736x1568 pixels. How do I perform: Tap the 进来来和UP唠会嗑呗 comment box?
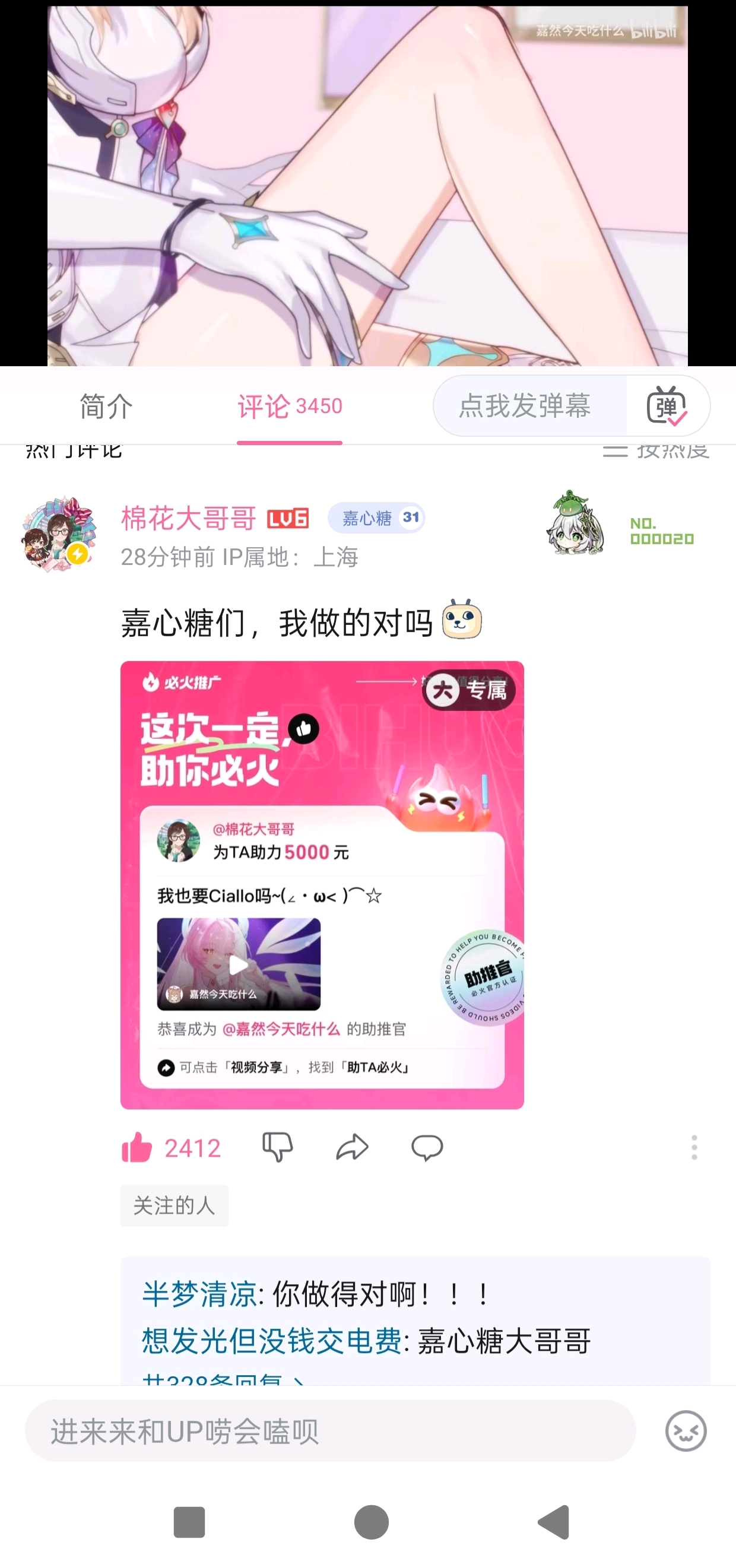click(331, 1430)
